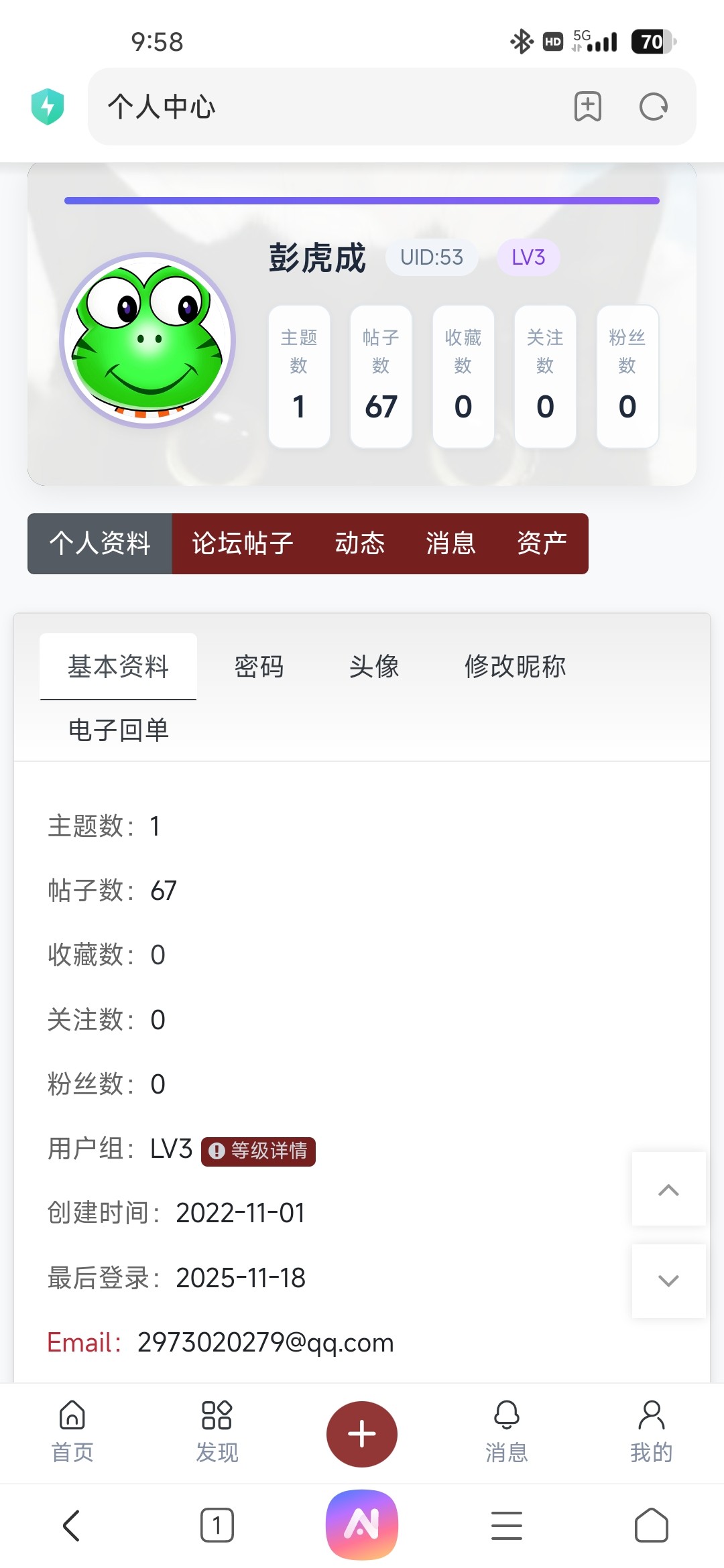
Task: Open the 头像 settings tab
Action: [374, 667]
